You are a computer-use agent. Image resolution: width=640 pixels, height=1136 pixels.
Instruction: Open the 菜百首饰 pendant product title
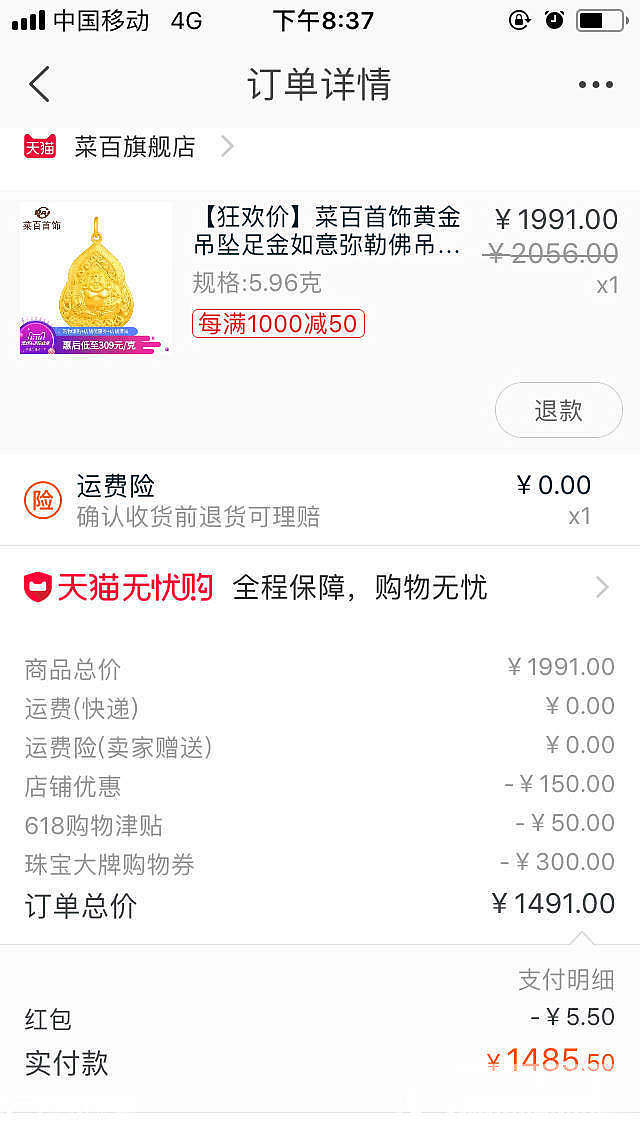coord(327,231)
